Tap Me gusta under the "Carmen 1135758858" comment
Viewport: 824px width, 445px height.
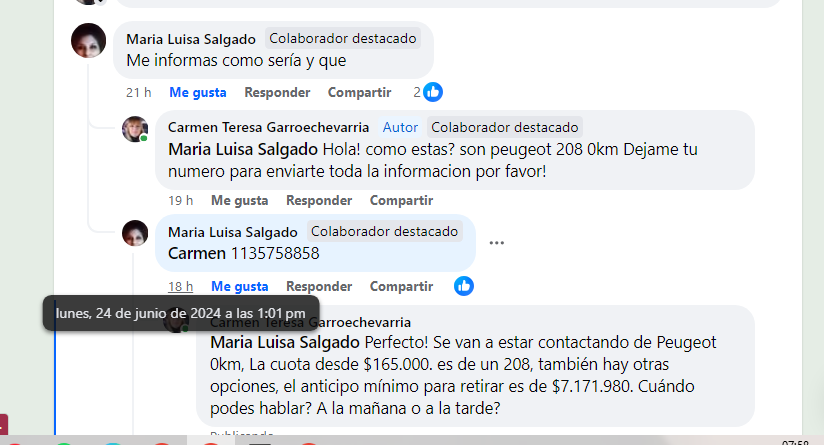pos(239,286)
